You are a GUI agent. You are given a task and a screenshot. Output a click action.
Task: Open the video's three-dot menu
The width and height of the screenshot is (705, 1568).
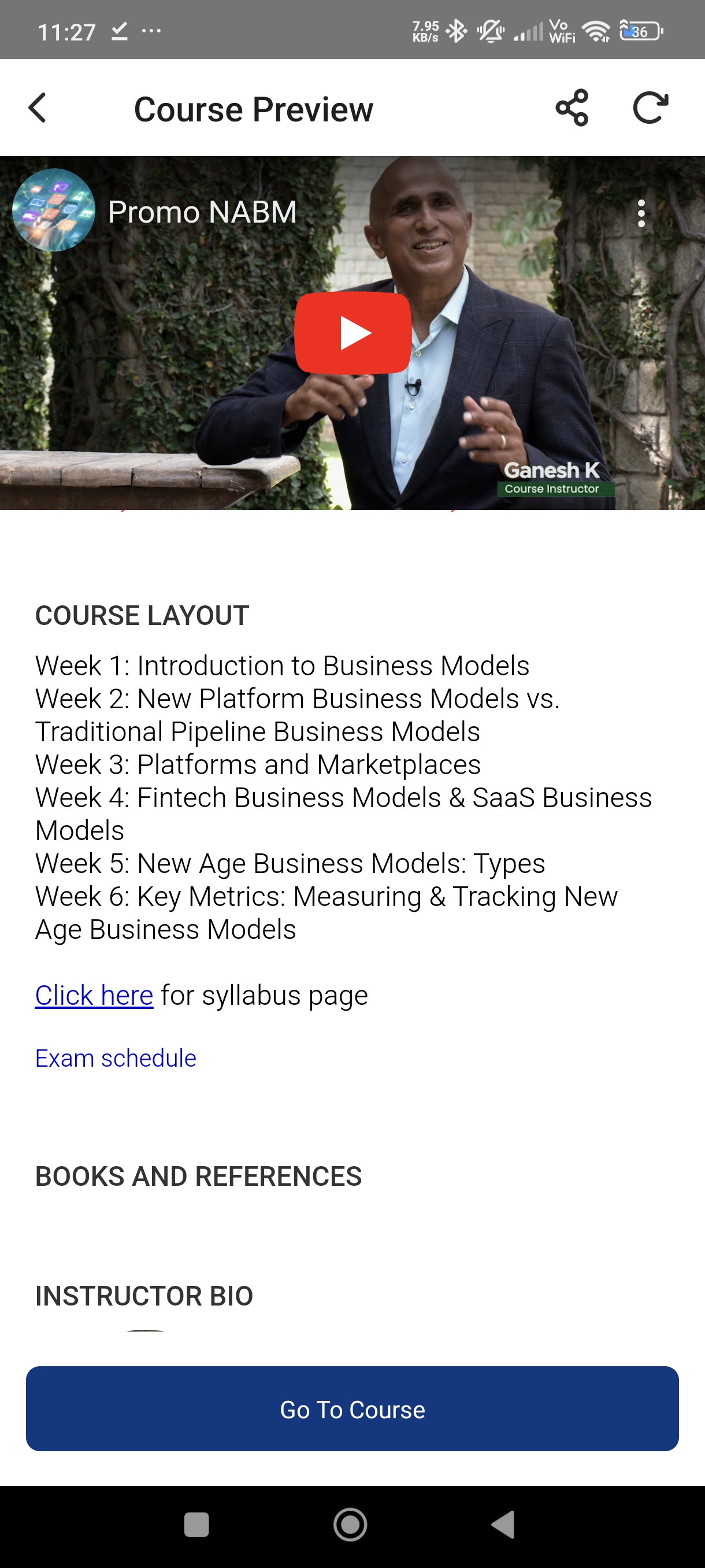tap(640, 214)
